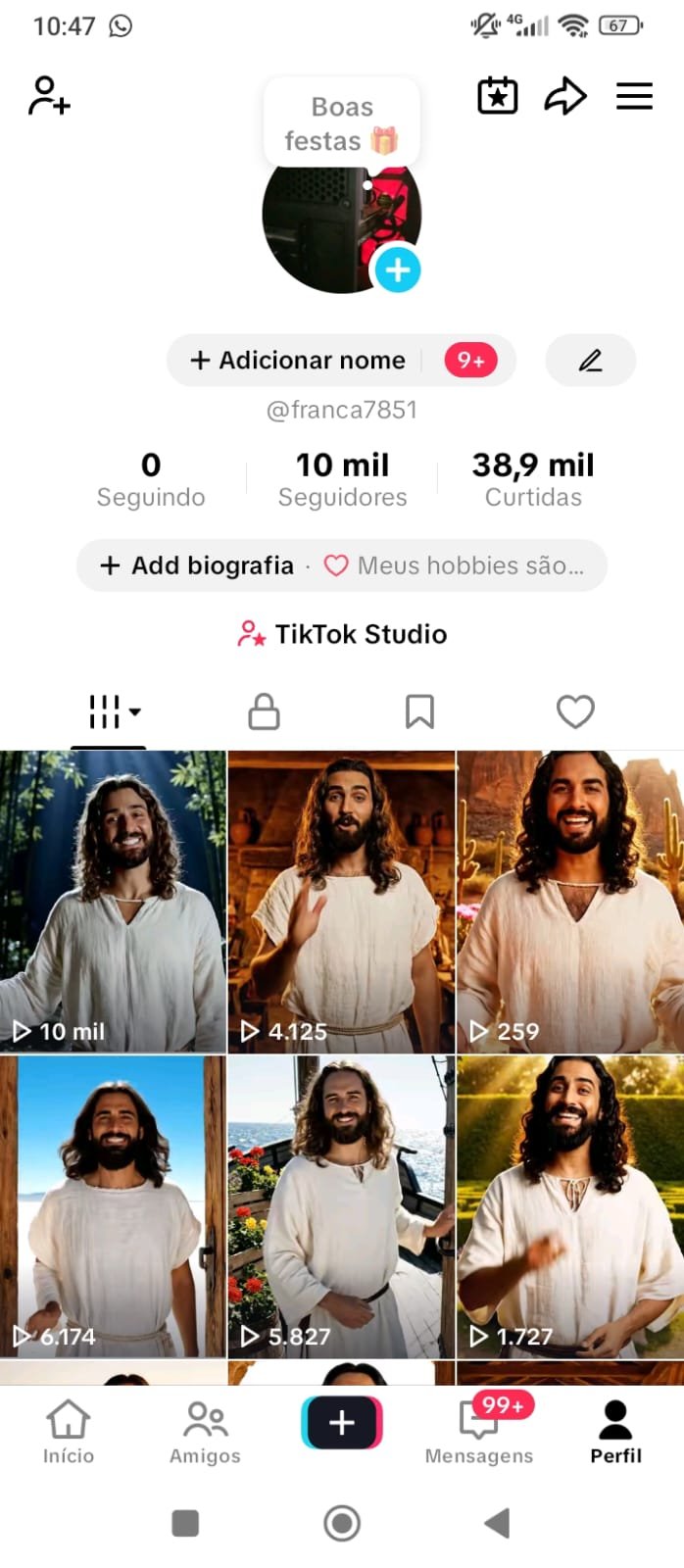Play the video with 4.125 views

point(341,902)
